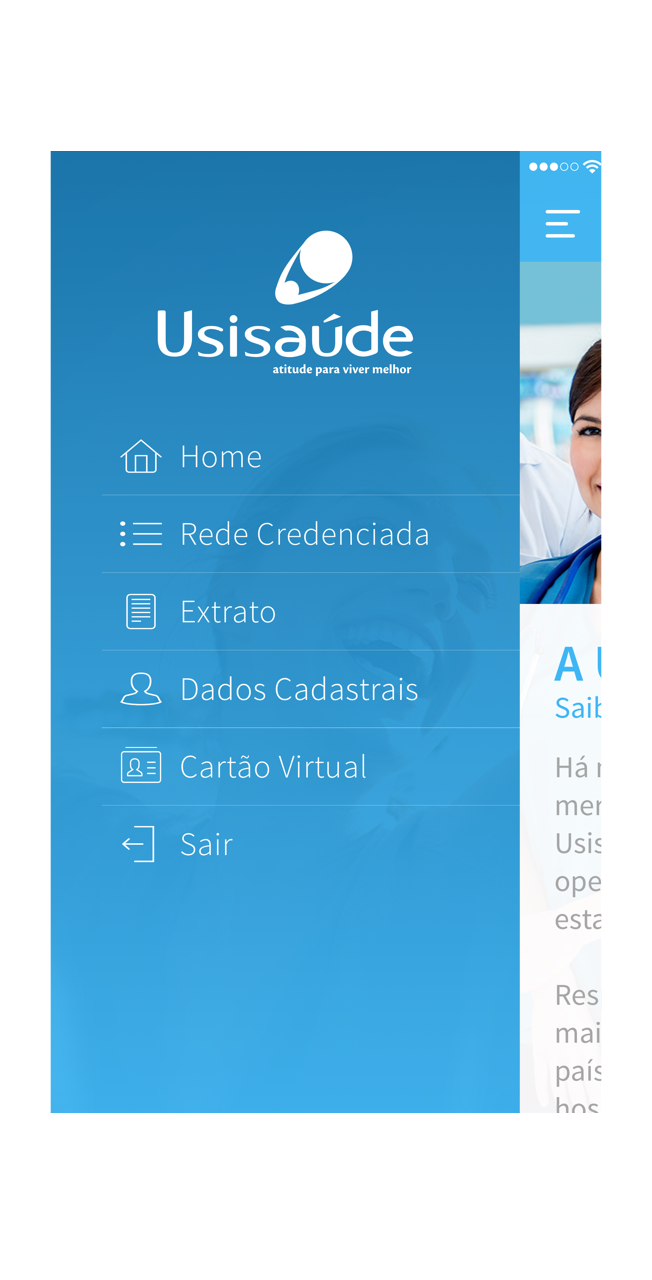Tap the hamburger menu button

[x=562, y=223]
